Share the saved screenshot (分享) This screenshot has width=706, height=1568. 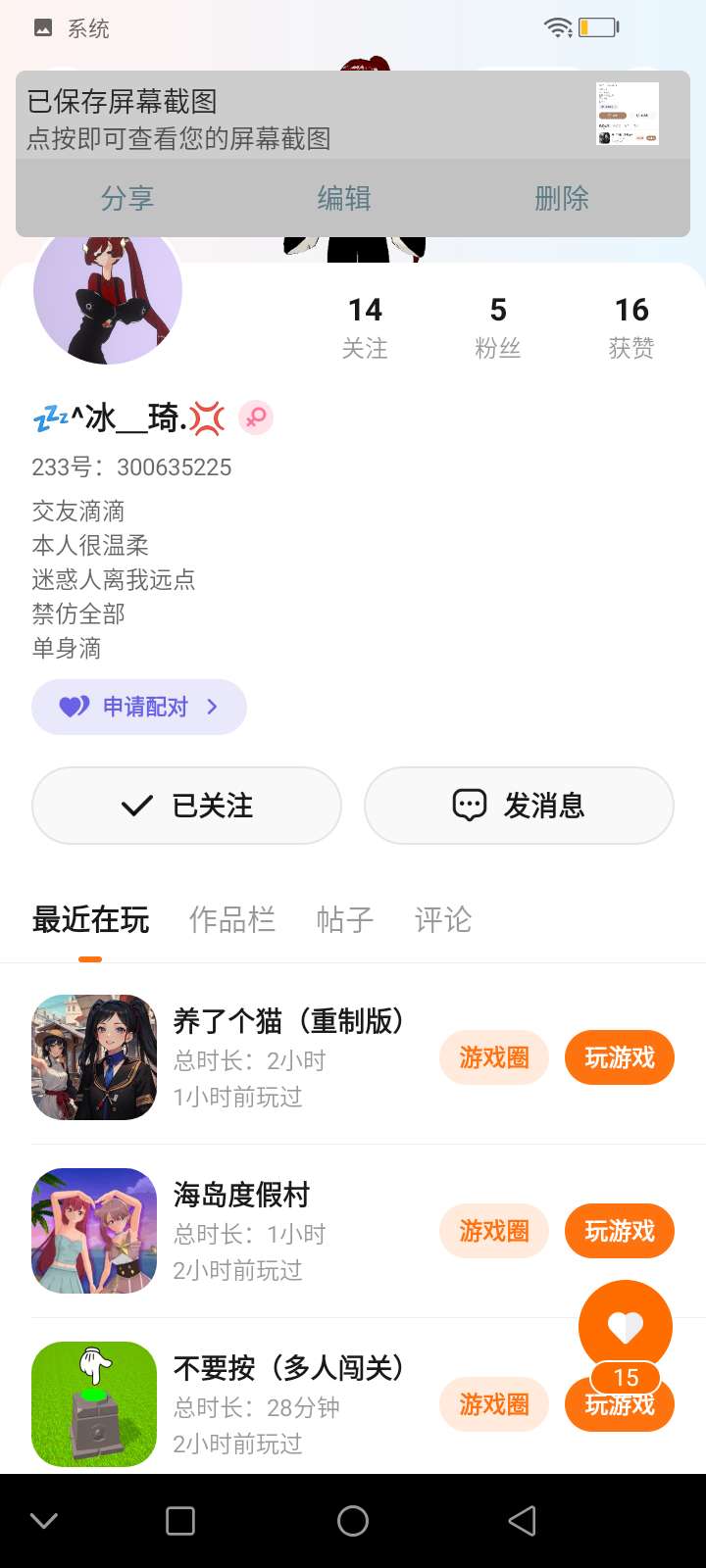point(127,199)
